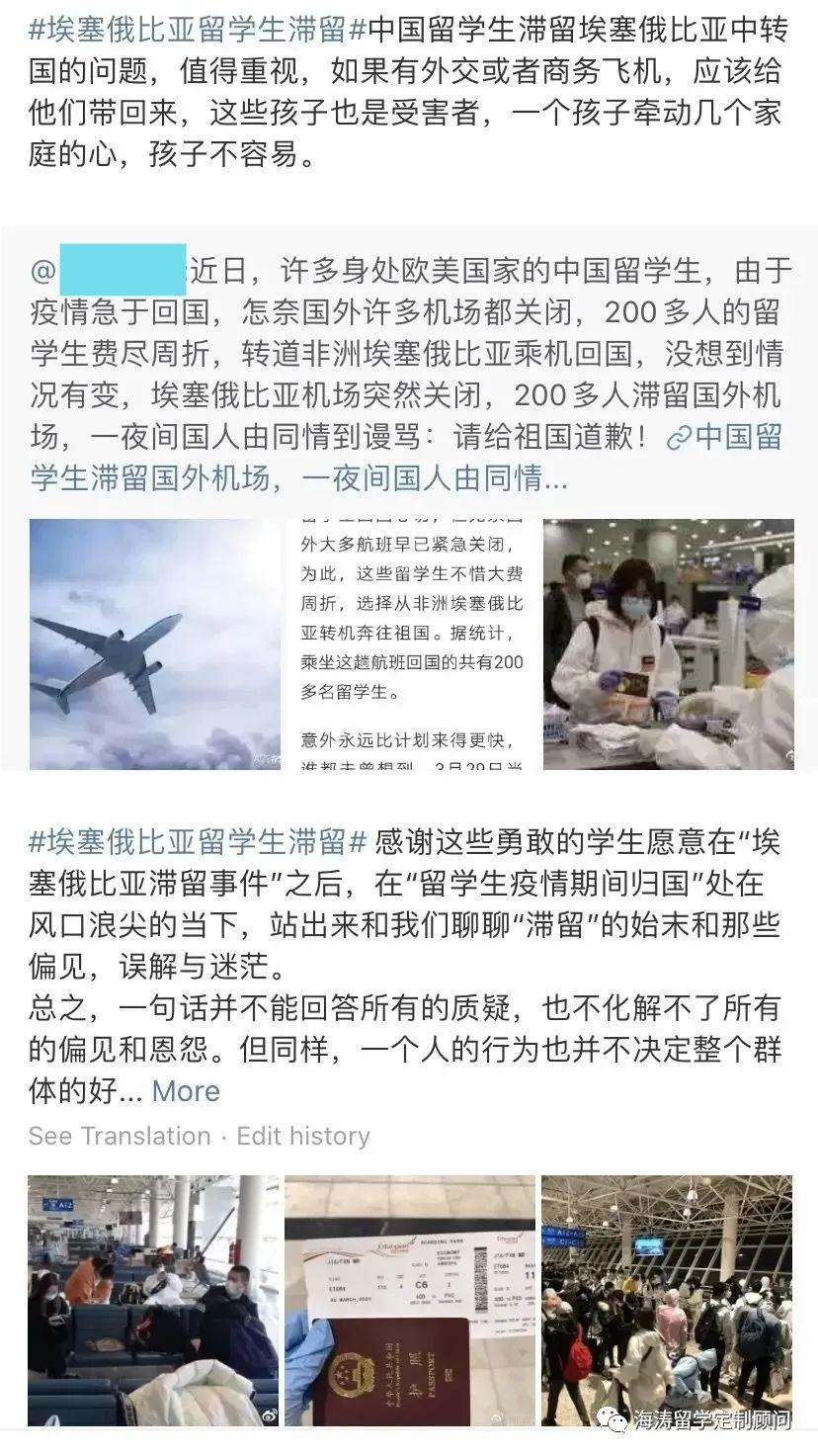Screen dimensions: 818x1456
Task: Tap See Translation under the post
Action: click(x=120, y=1136)
